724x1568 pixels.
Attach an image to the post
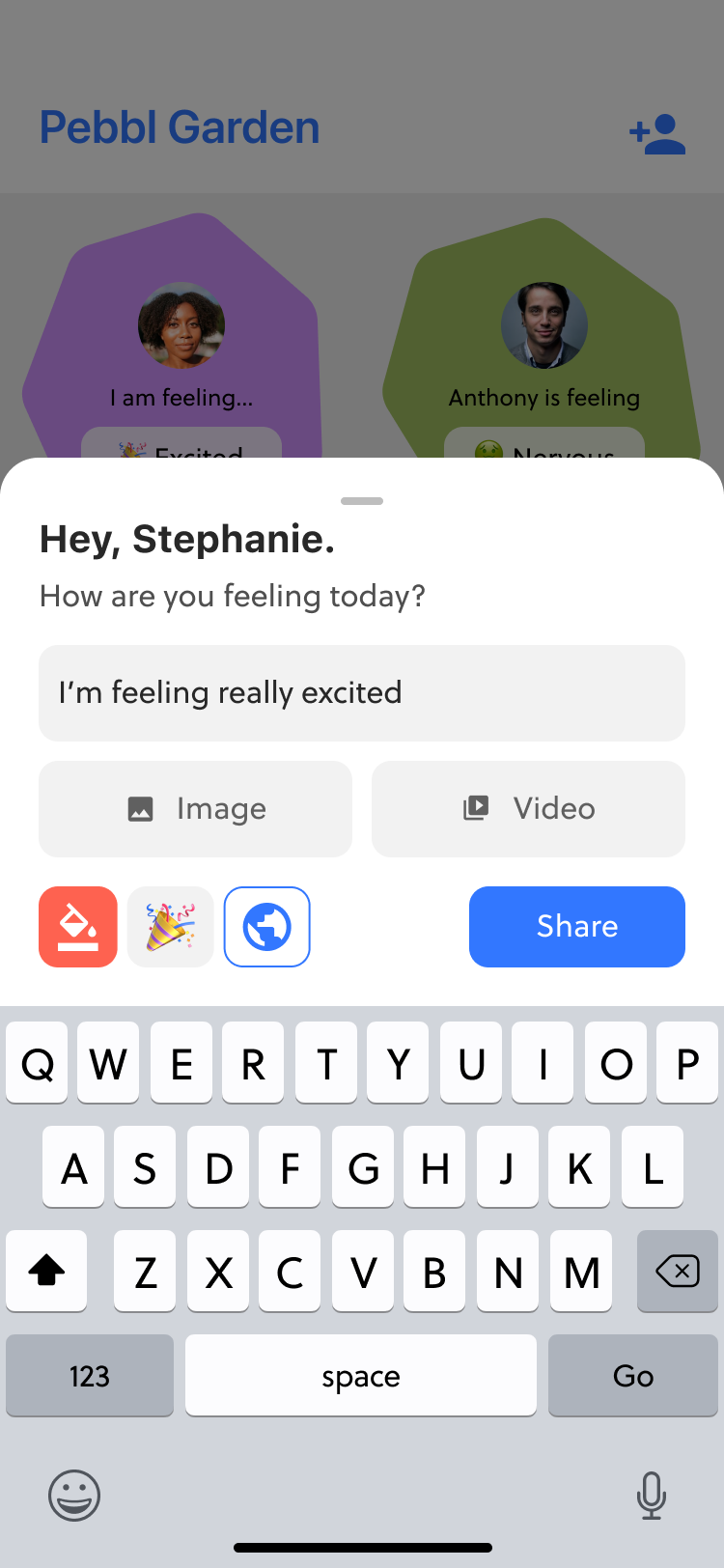click(195, 809)
